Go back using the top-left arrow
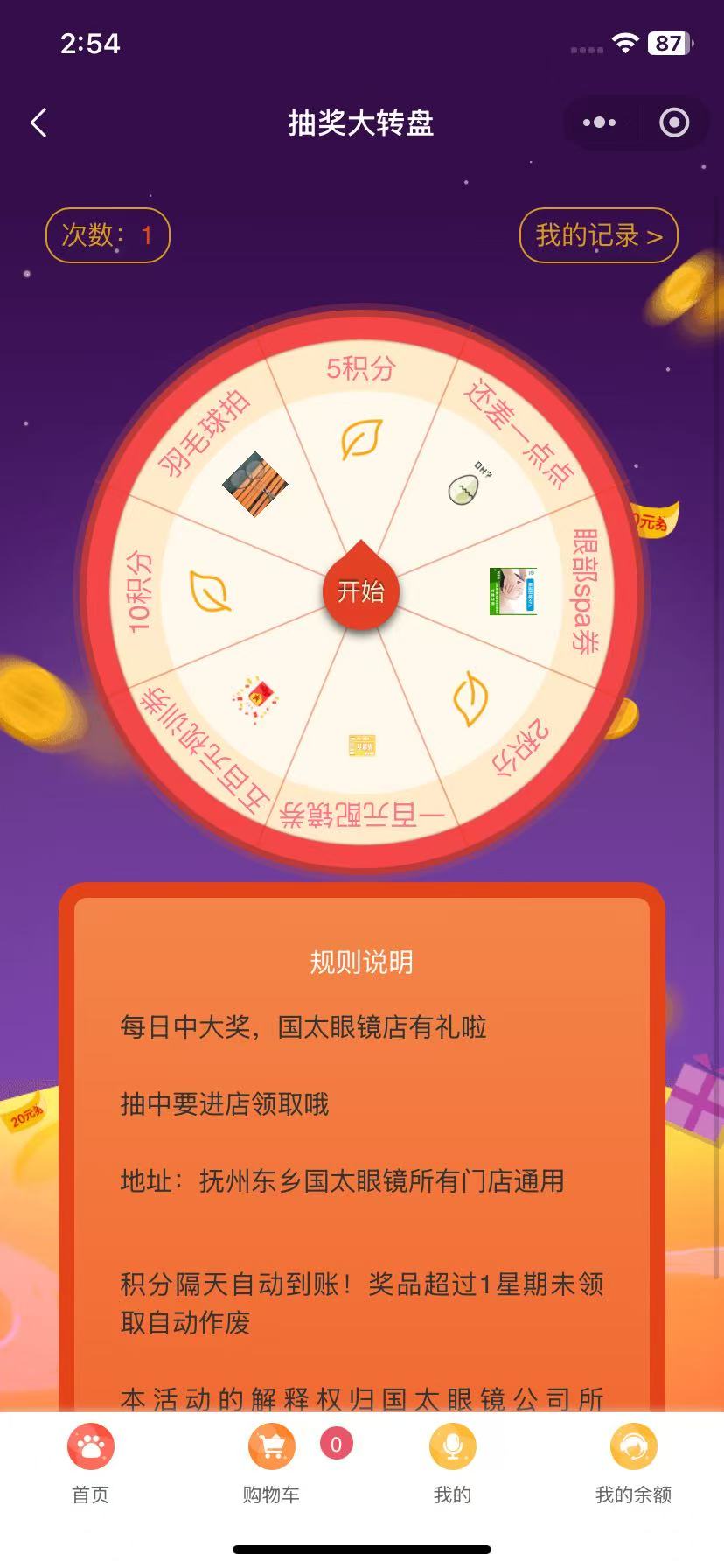This screenshot has width=724, height=1568. pos(38,123)
